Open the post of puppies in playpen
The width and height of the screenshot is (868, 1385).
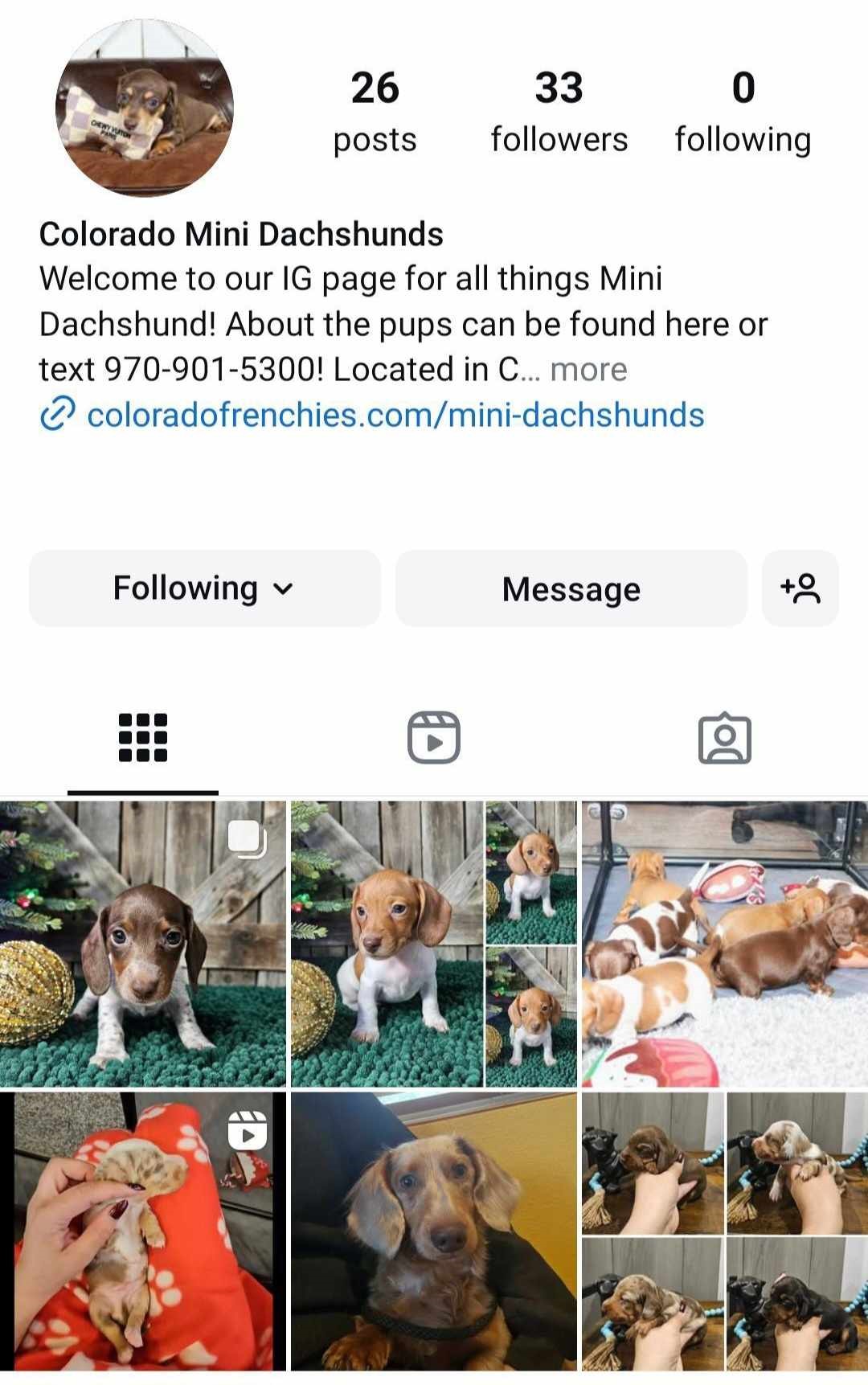tap(724, 944)
